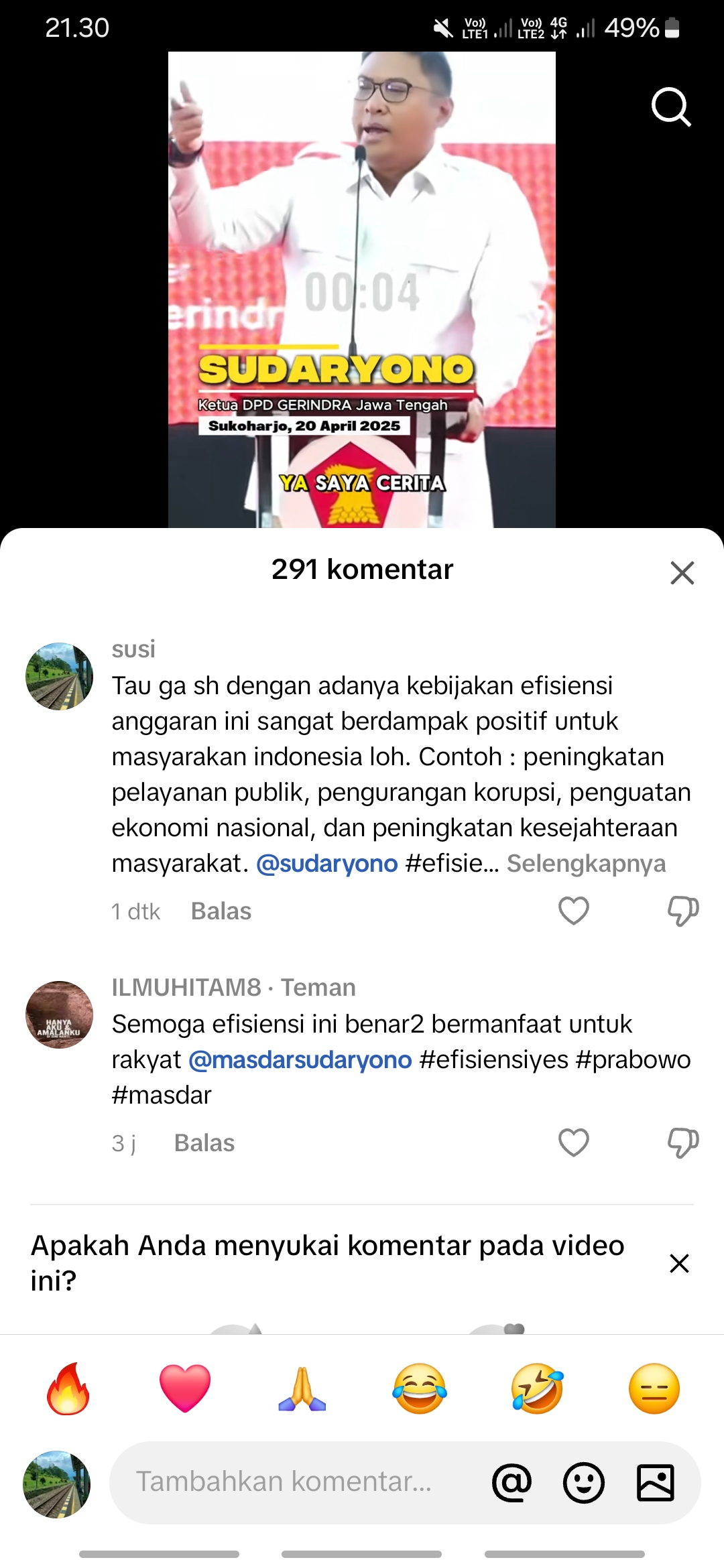Like susi's comment
This screenshot has height=1568, width=724.
[x=573, y=911]
